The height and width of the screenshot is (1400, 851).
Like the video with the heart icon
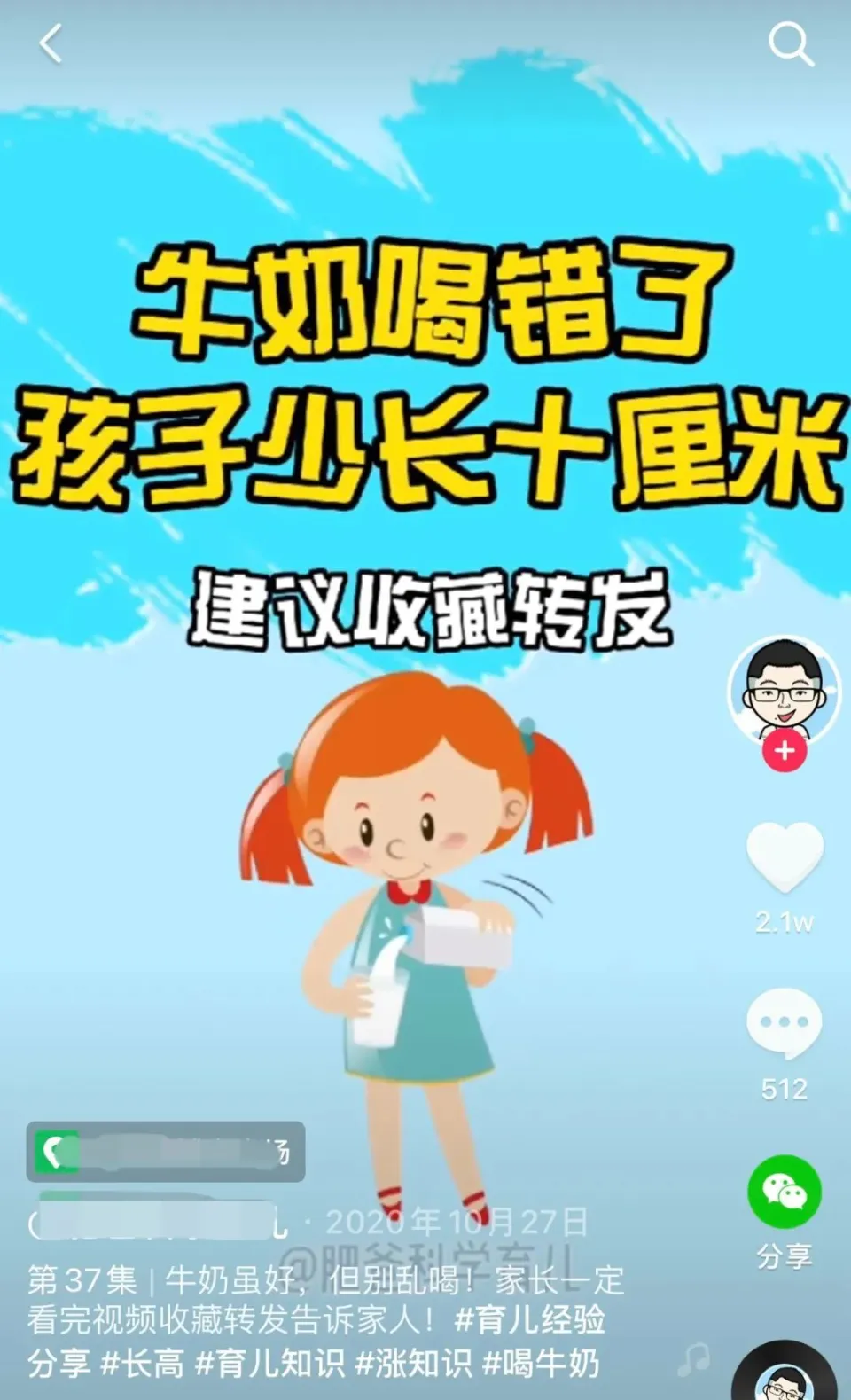point(785,856)
